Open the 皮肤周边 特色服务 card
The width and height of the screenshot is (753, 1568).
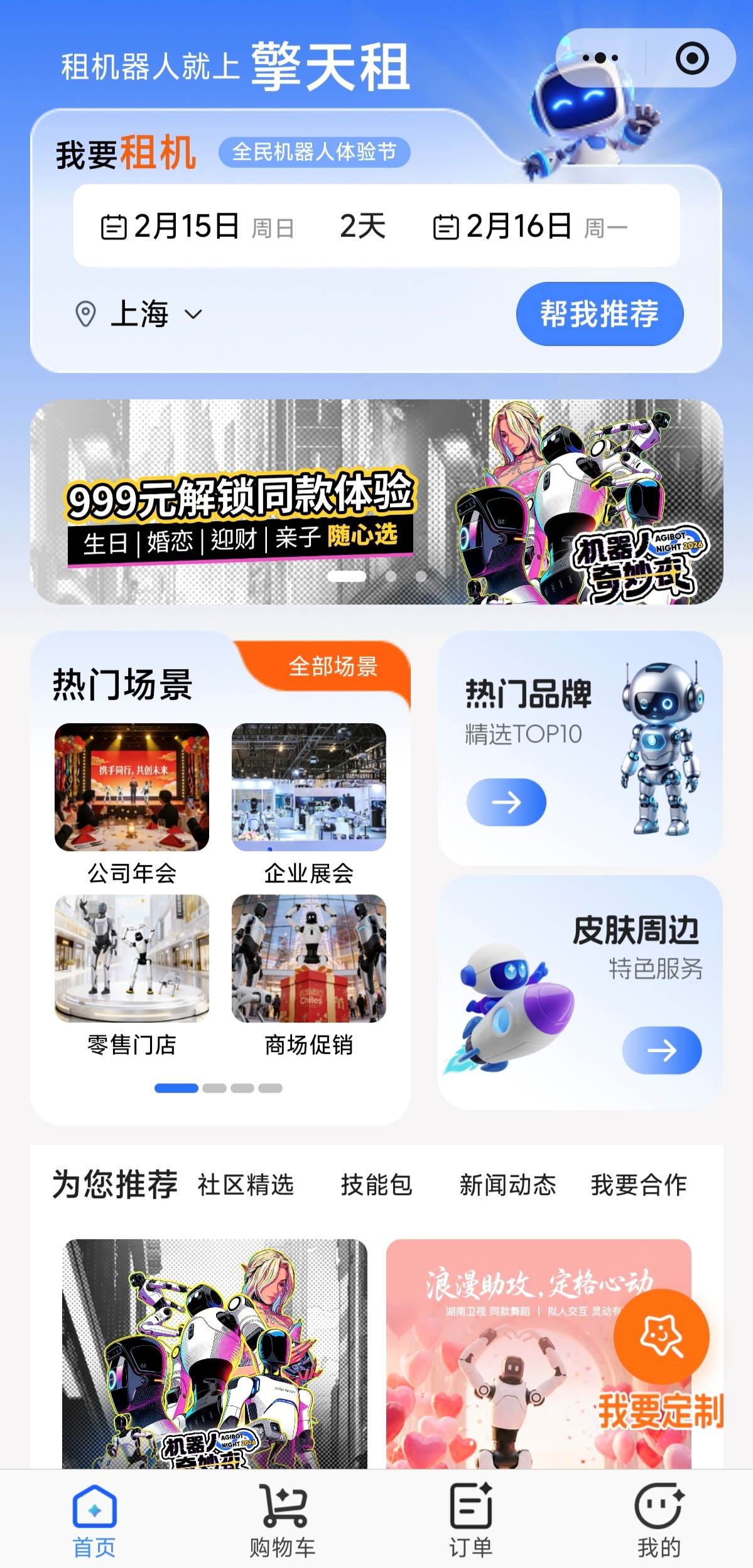pos(580,993)
